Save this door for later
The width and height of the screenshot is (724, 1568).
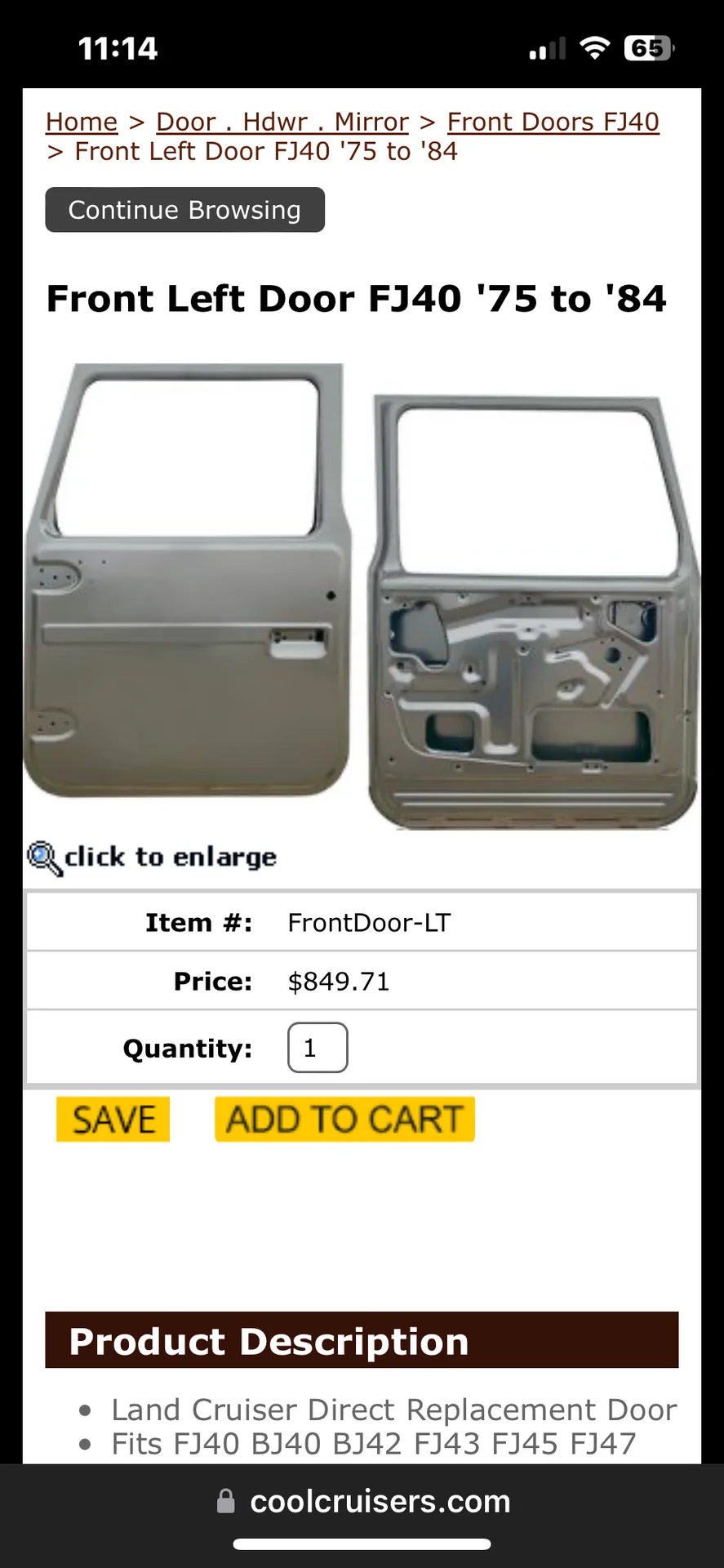pos(113,1119)
